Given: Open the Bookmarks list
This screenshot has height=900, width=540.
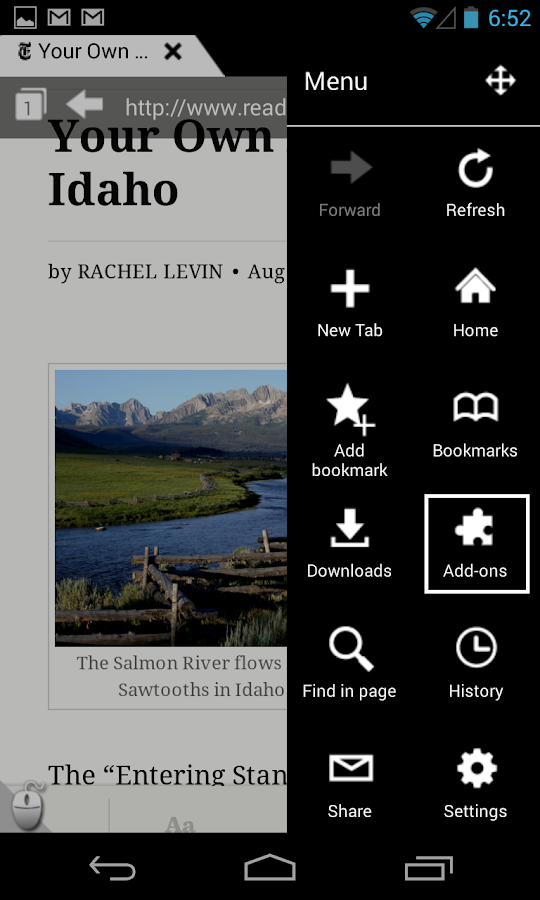Looking at the screenshot, I should click(475, 425).
